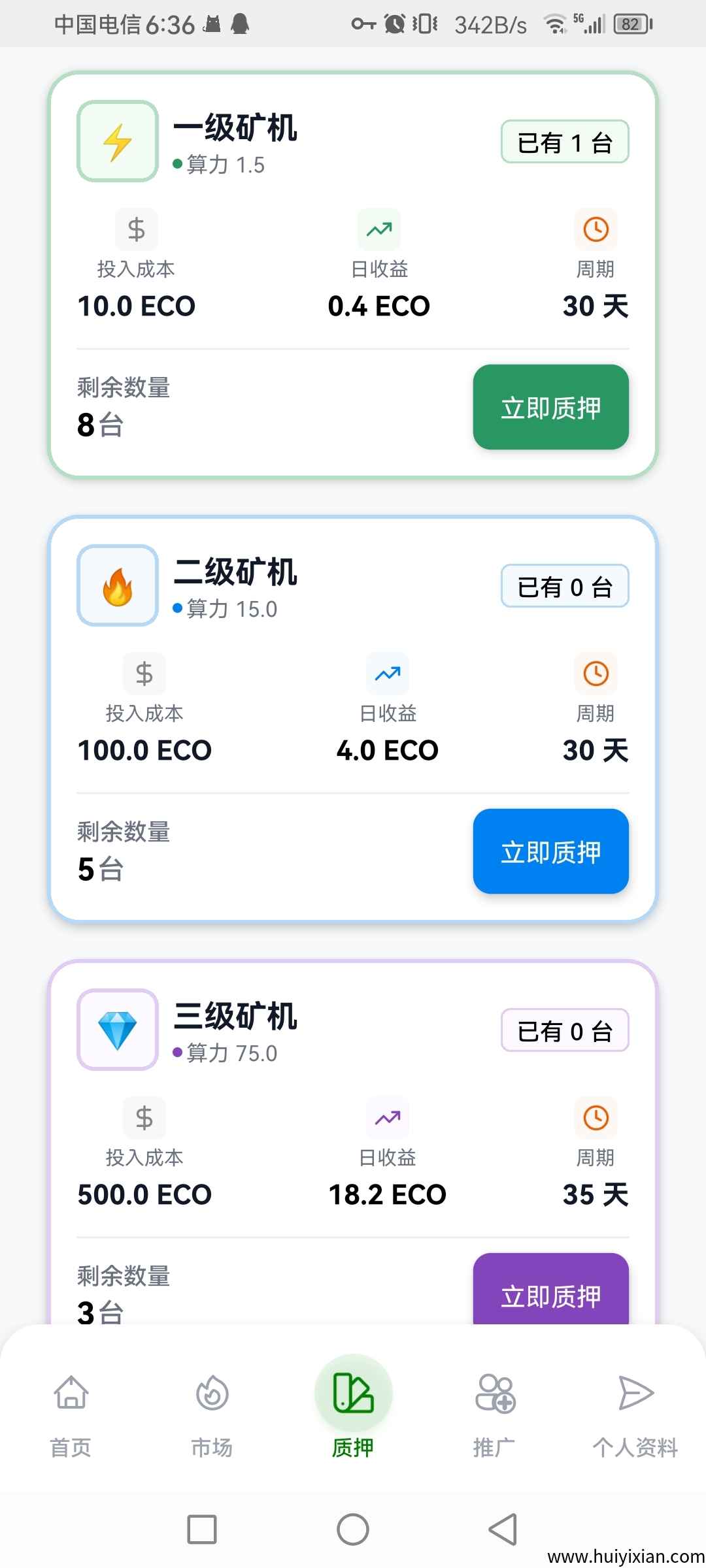Screen dimensions: 706x1568
Task: Tap the fire icon on 二级矿机 card
Action: pos(117,585)
